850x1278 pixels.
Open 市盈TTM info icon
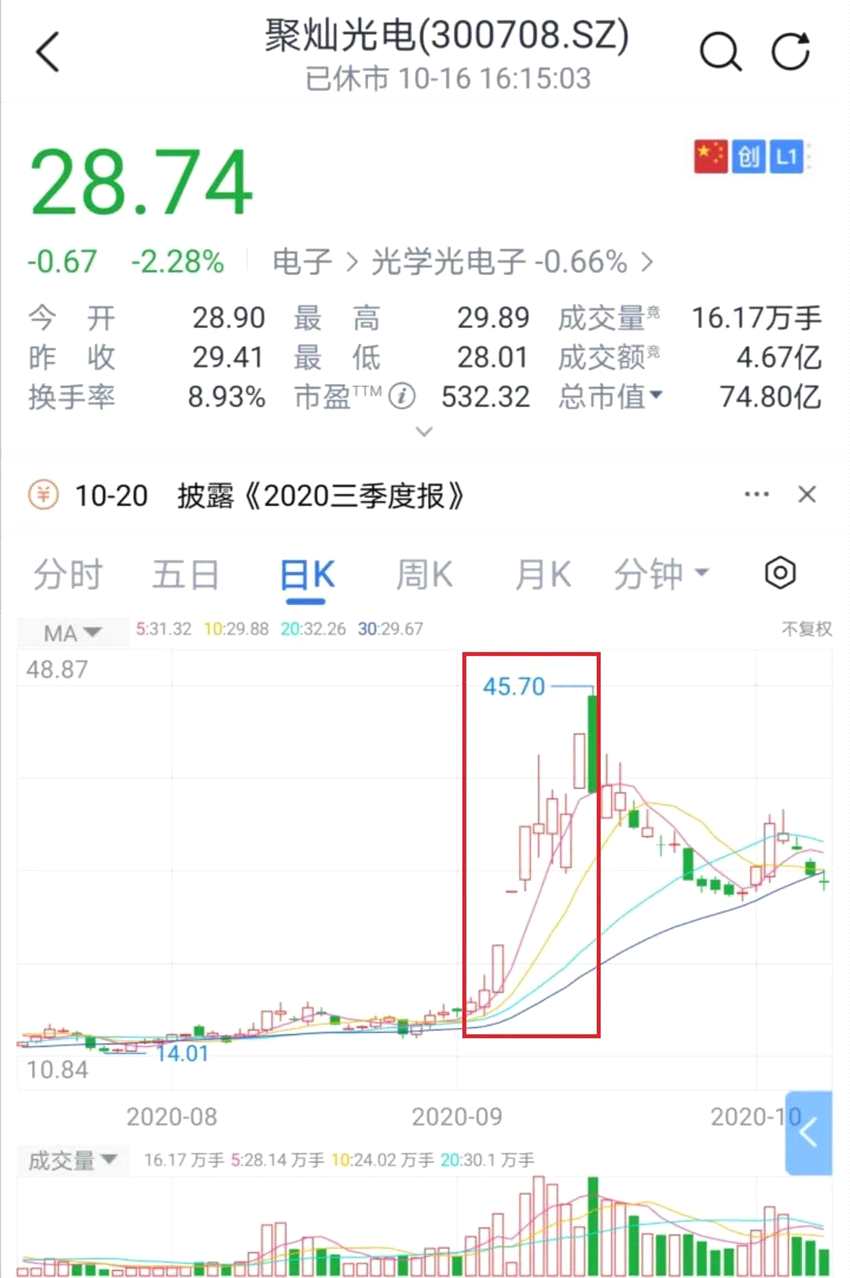[401, 397]
